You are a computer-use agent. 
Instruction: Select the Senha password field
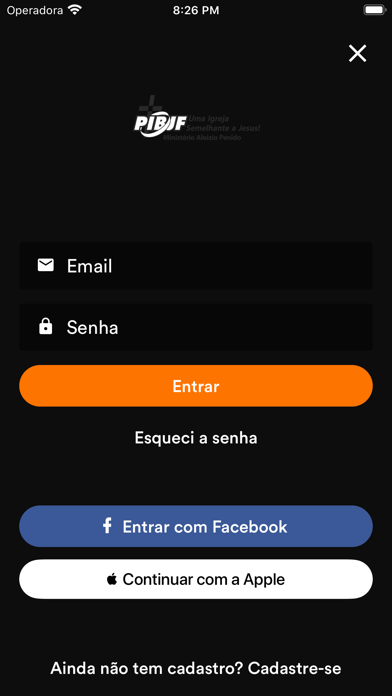tap(196, 328)
